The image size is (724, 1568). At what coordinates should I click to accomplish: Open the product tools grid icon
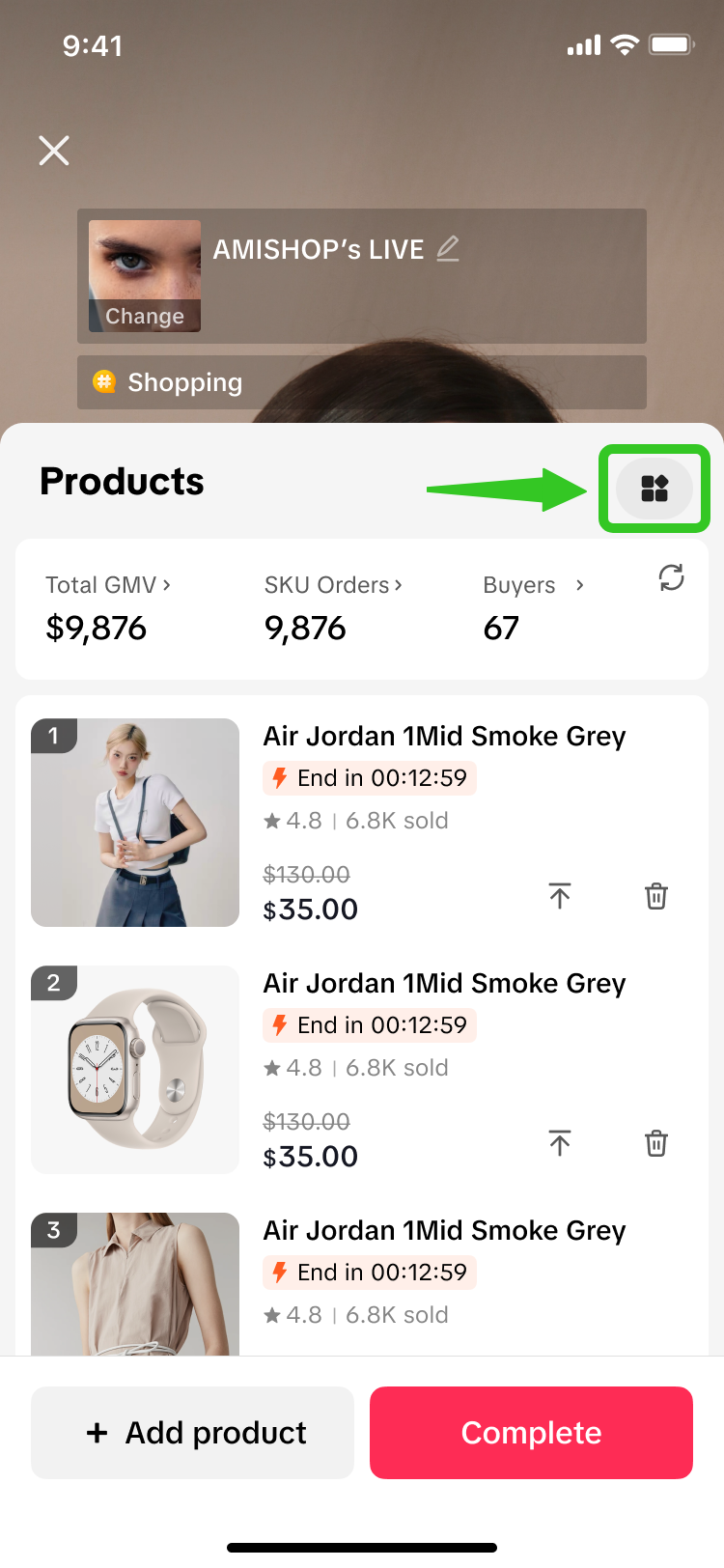point(654,489)
